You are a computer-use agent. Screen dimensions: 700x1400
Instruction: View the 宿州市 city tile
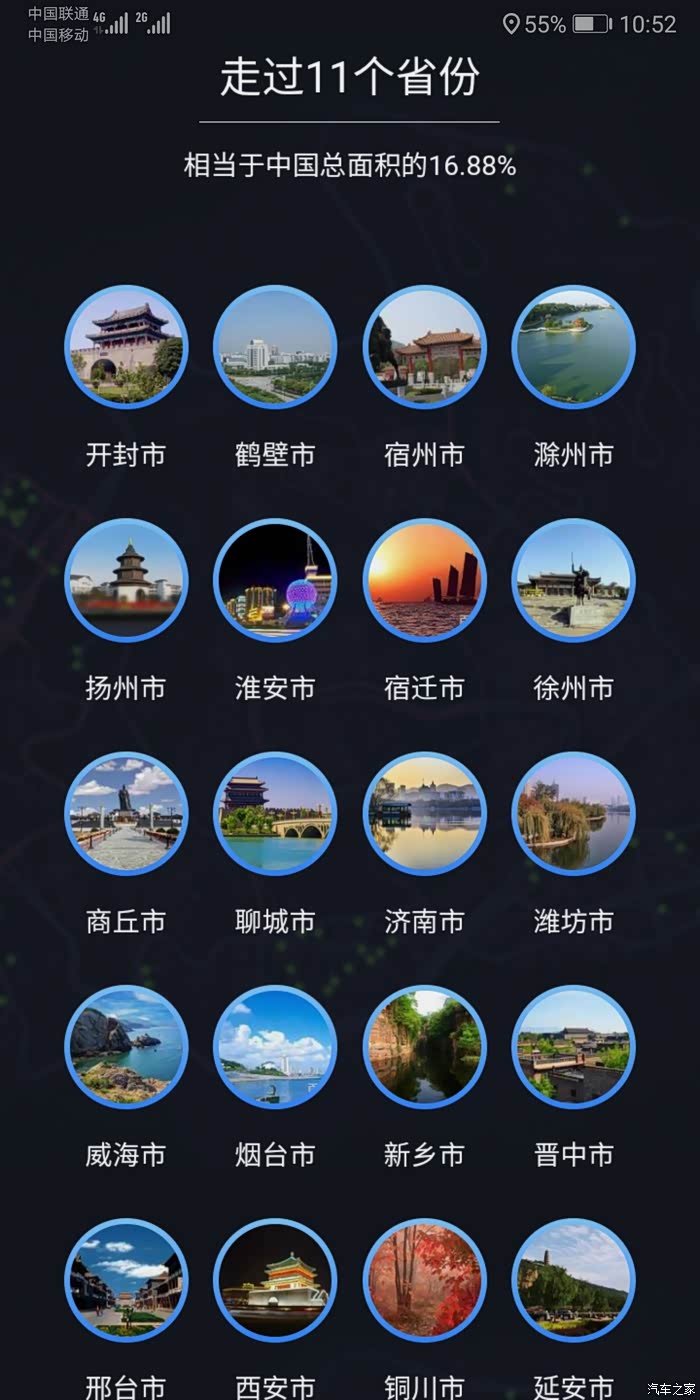(424, 347)
